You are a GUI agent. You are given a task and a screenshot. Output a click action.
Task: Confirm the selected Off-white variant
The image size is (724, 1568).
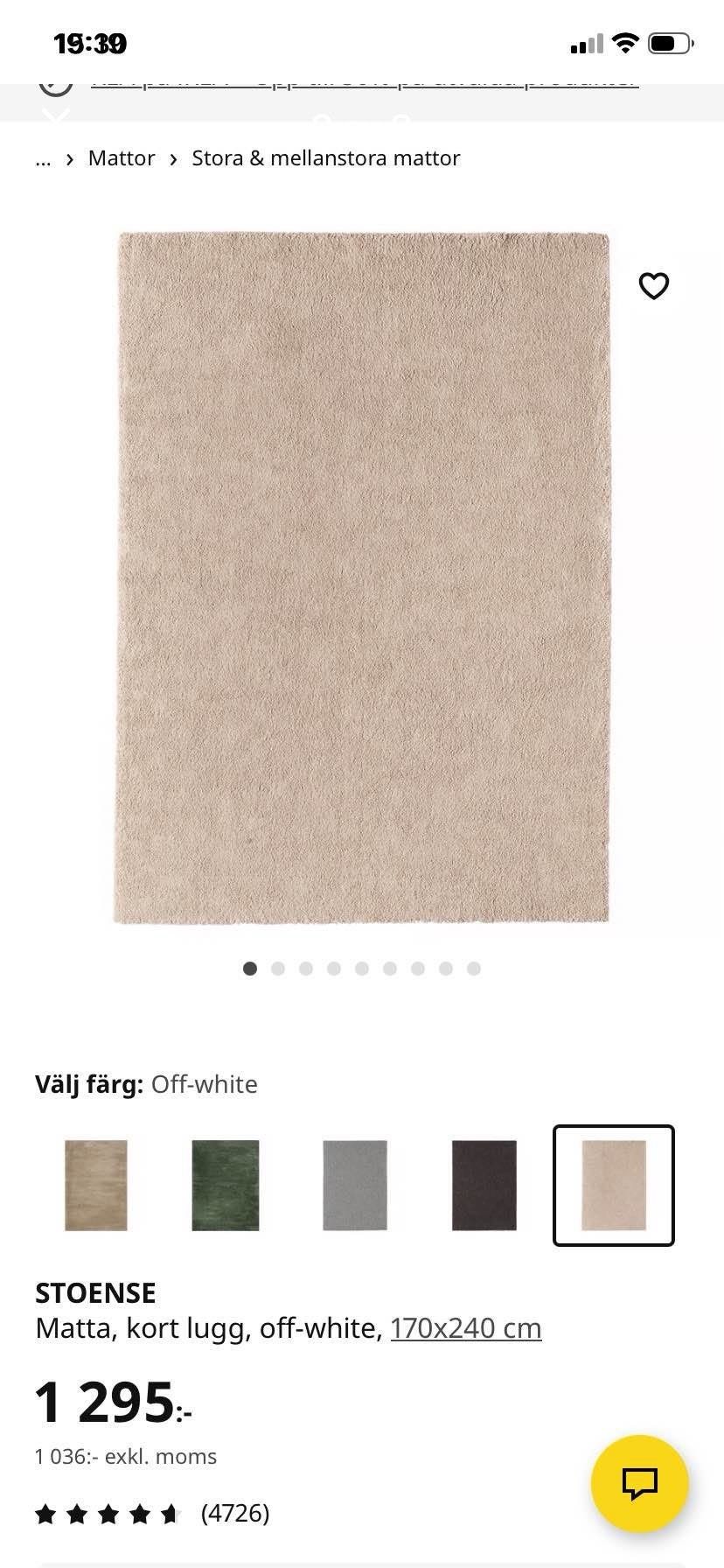tap(613, 1185)
